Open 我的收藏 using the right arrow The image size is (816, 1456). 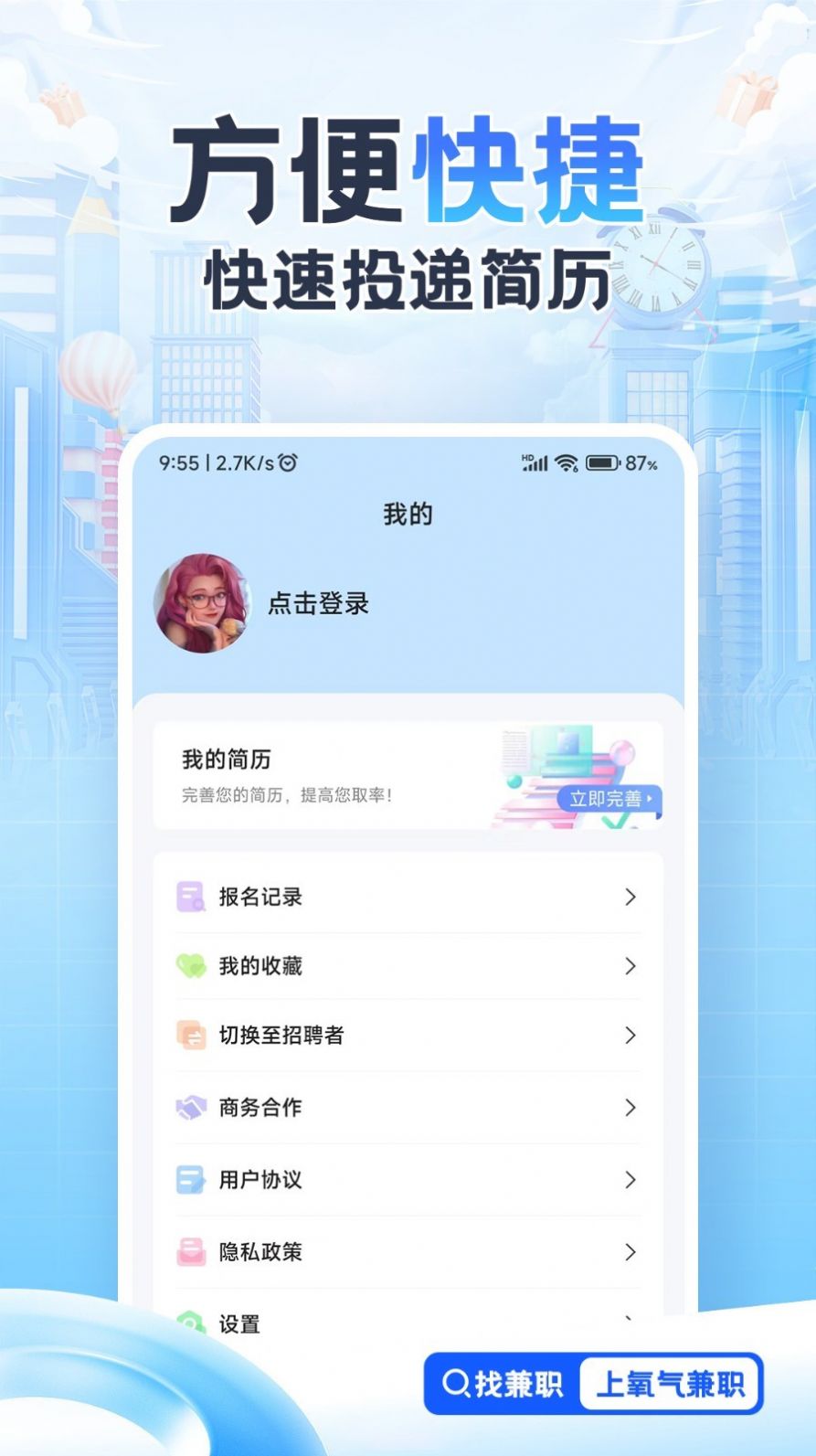click(631, 967)
